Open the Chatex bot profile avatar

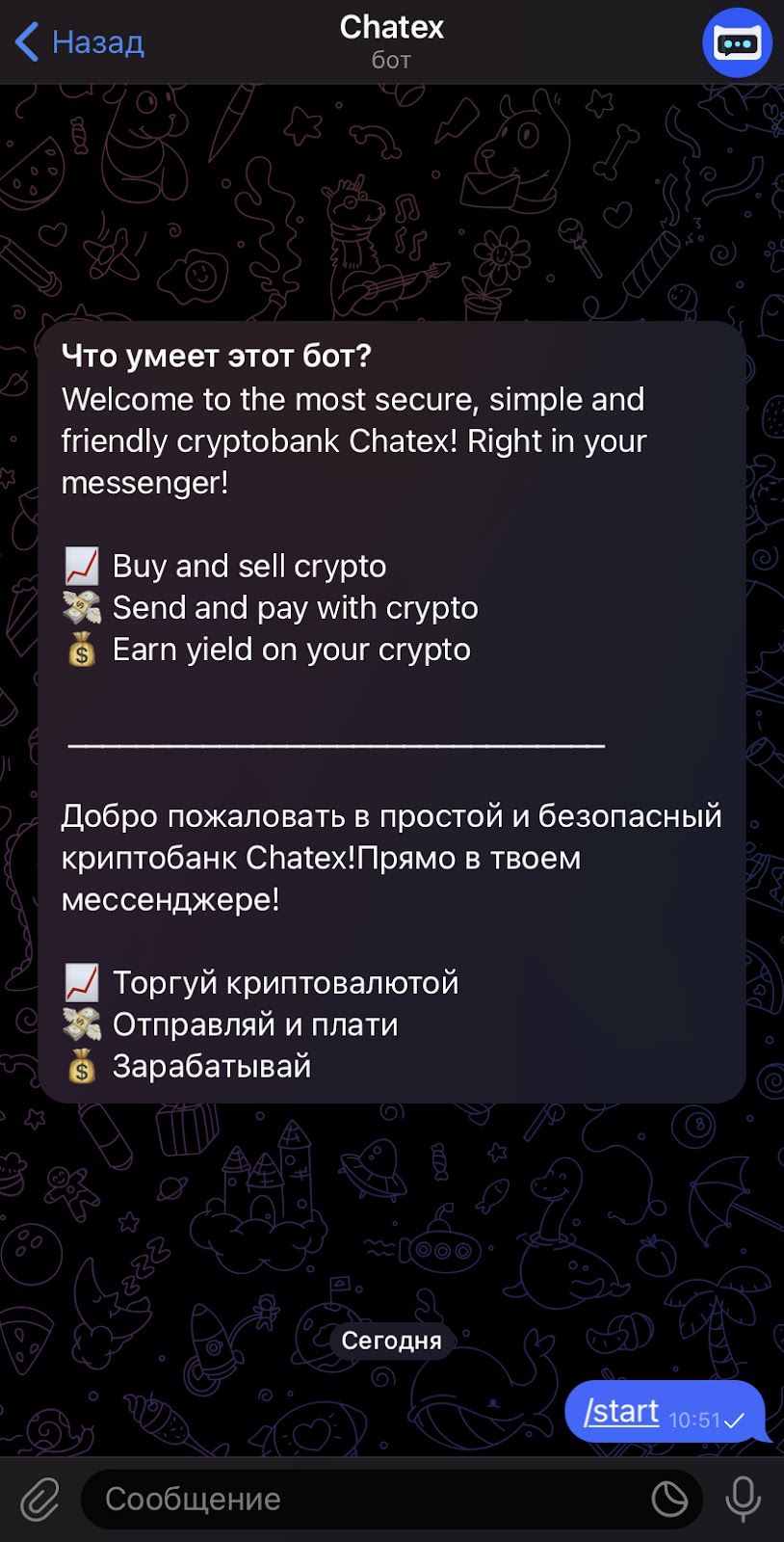(737, 42)
